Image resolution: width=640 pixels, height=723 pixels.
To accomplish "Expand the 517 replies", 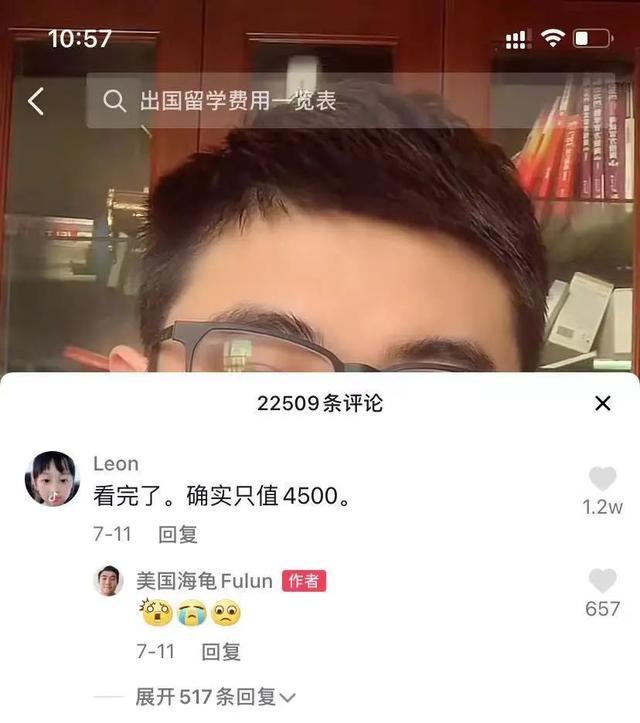I will tap(216, 697).
